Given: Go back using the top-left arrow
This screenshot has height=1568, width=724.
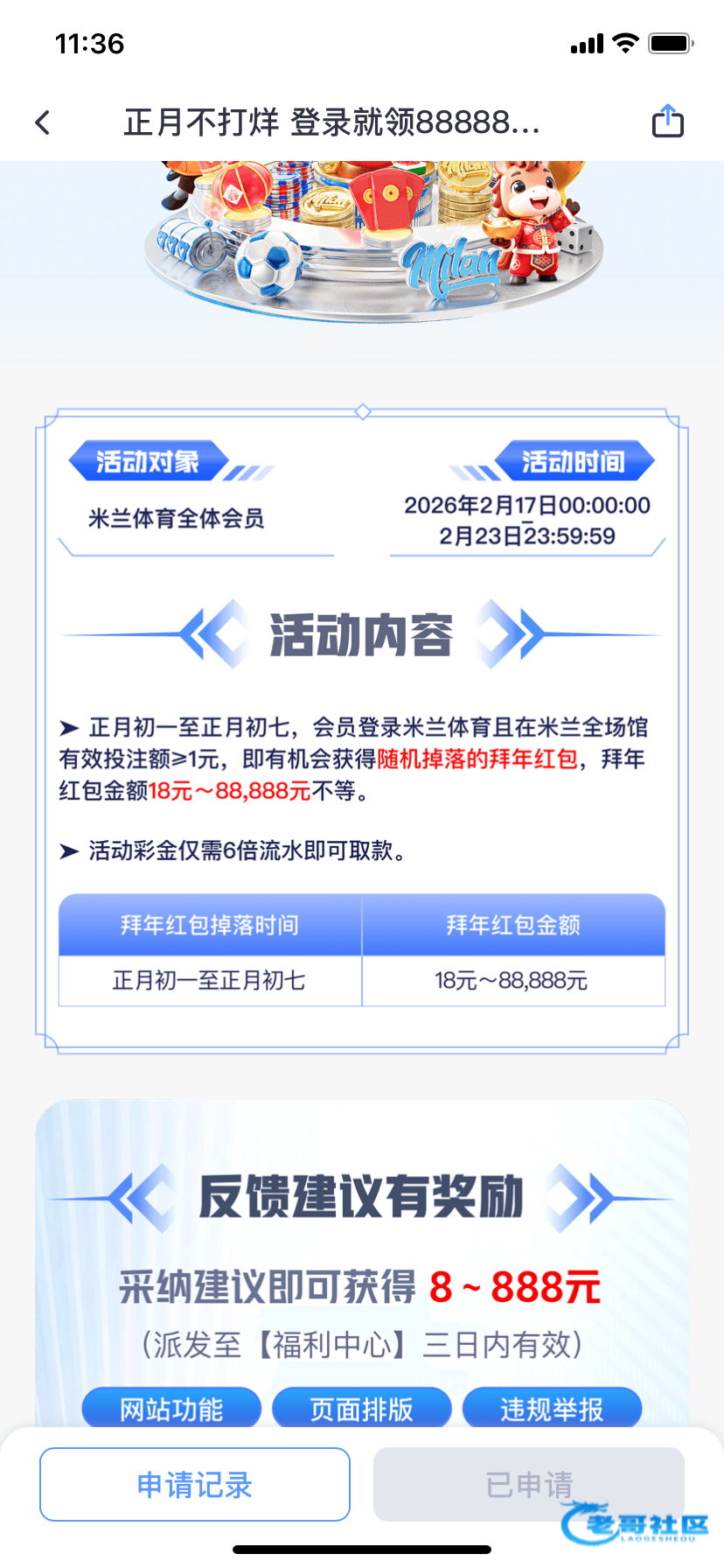Looking at the screenshot, I should tap(43, 122).
